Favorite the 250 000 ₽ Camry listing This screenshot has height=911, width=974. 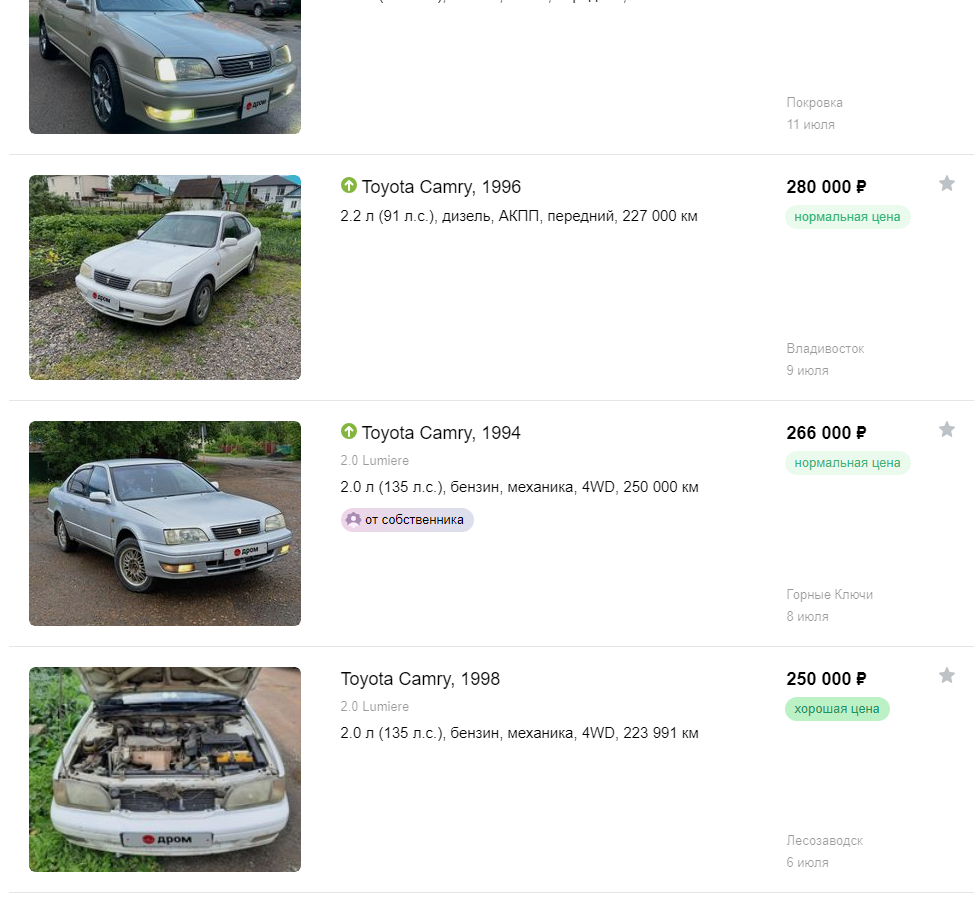click(946, 676)
